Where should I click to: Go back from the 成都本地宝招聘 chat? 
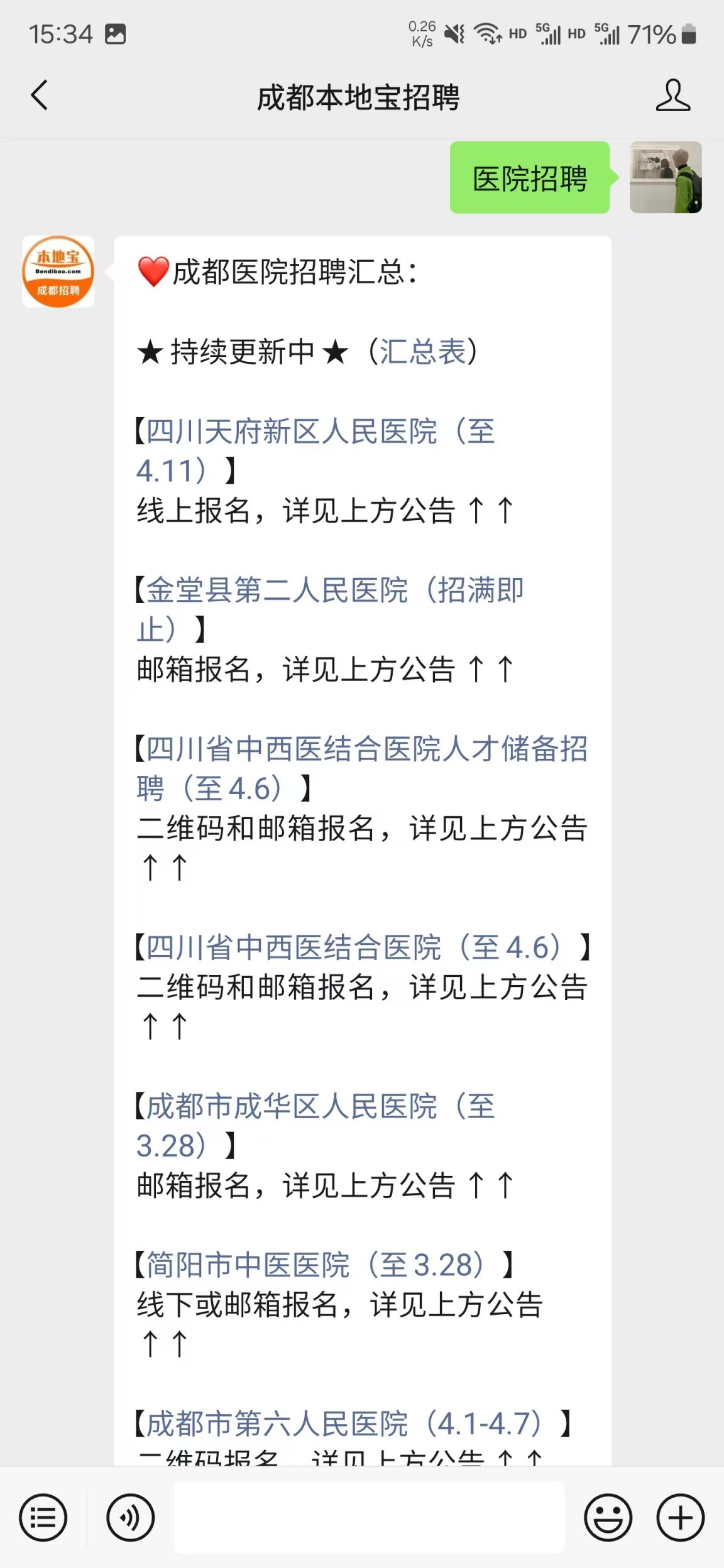click(x=39, y=96)
